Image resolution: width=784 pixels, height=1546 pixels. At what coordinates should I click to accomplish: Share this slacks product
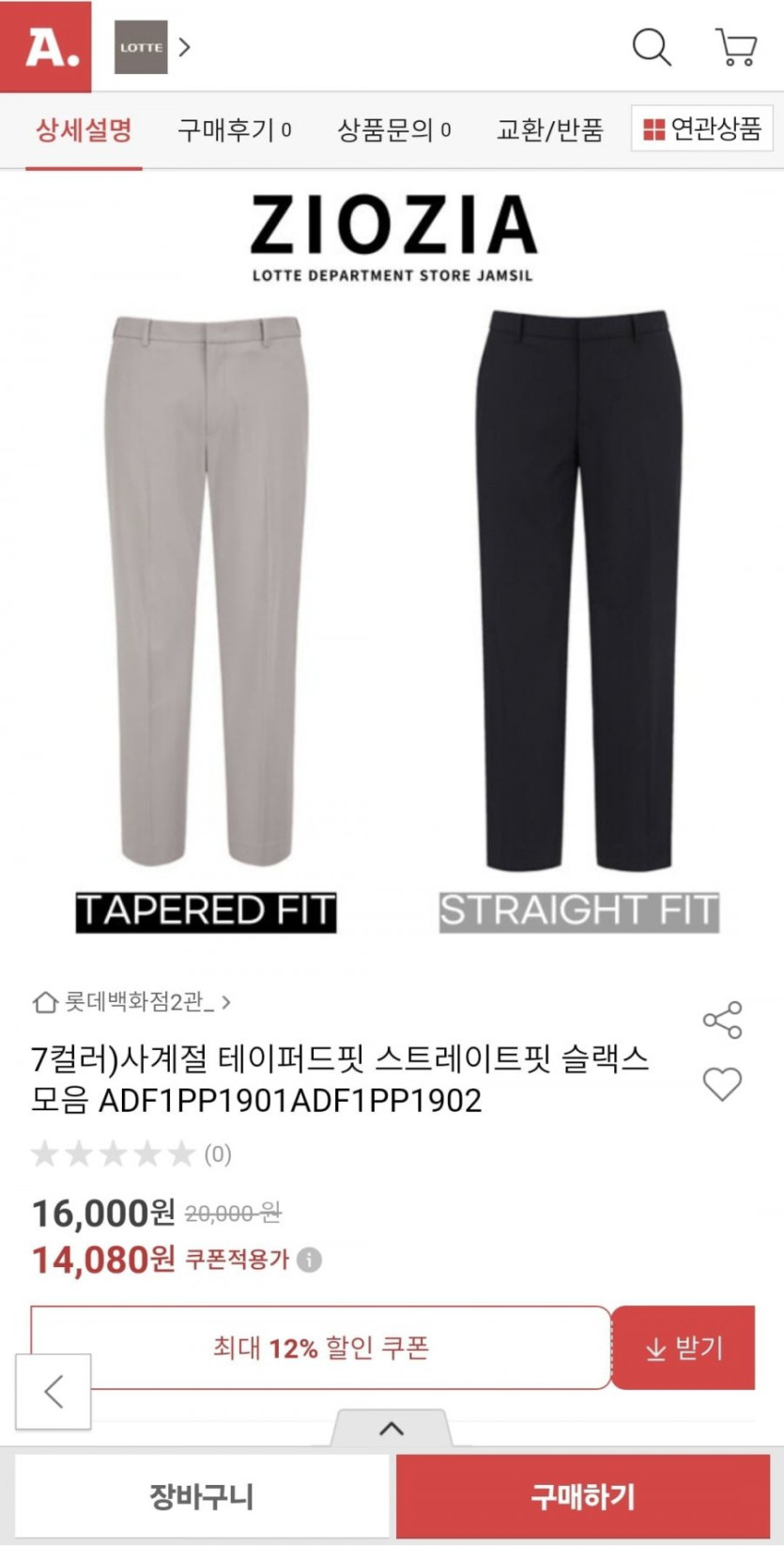tap(722, 1020)
